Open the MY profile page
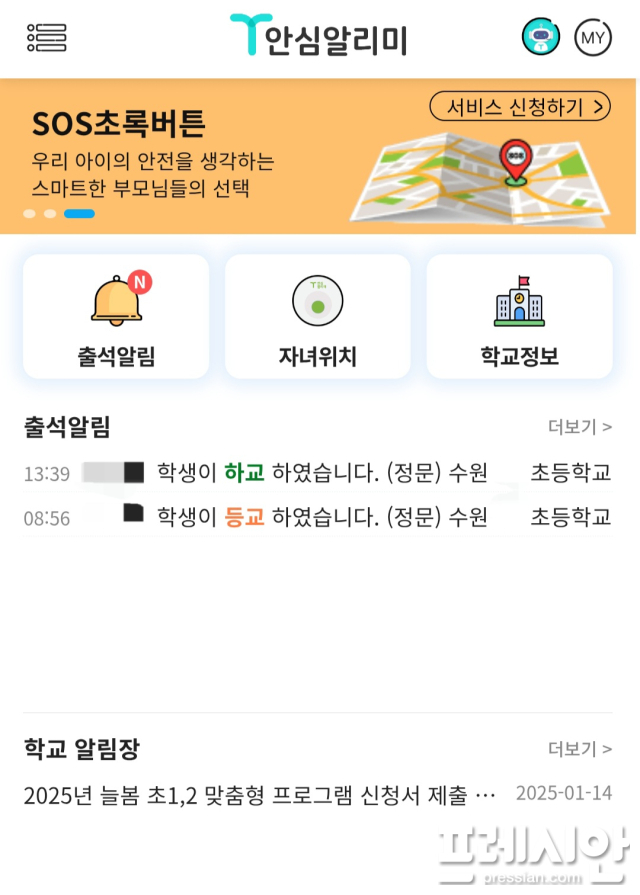 tap(593, 38)
